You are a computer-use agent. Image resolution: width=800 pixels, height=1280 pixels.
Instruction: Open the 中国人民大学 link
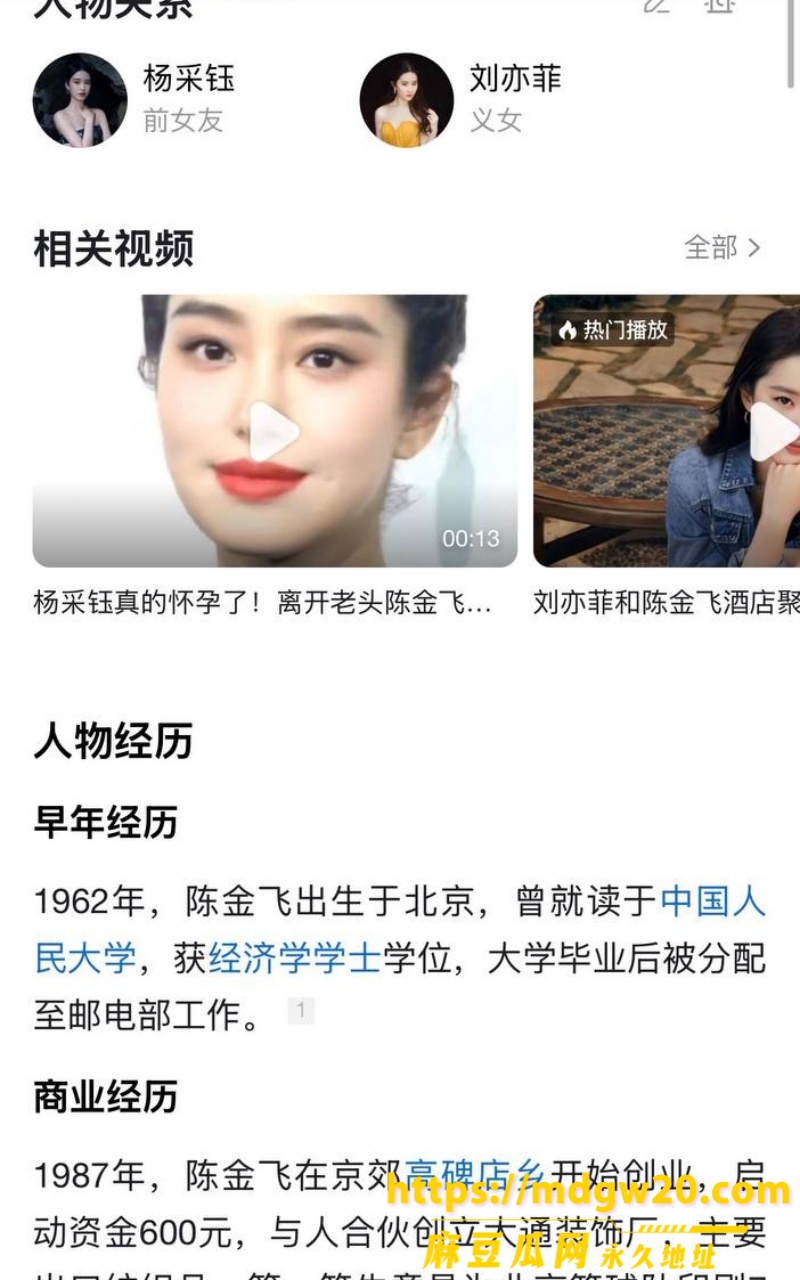tap(400, 931)
